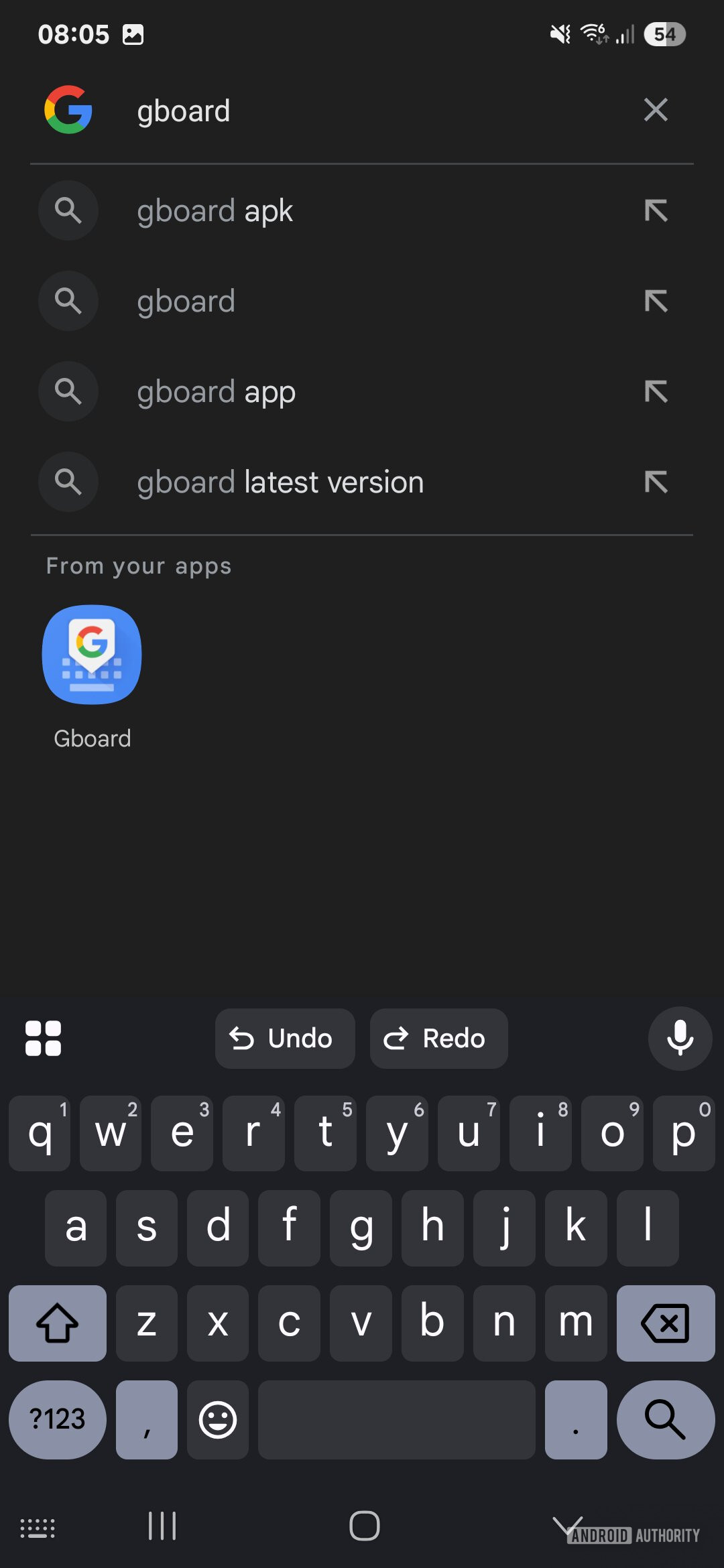The height and width of the screenshot is (1568, 724).
Task: Open the emoji keyboard
Action: point(217,1419)
